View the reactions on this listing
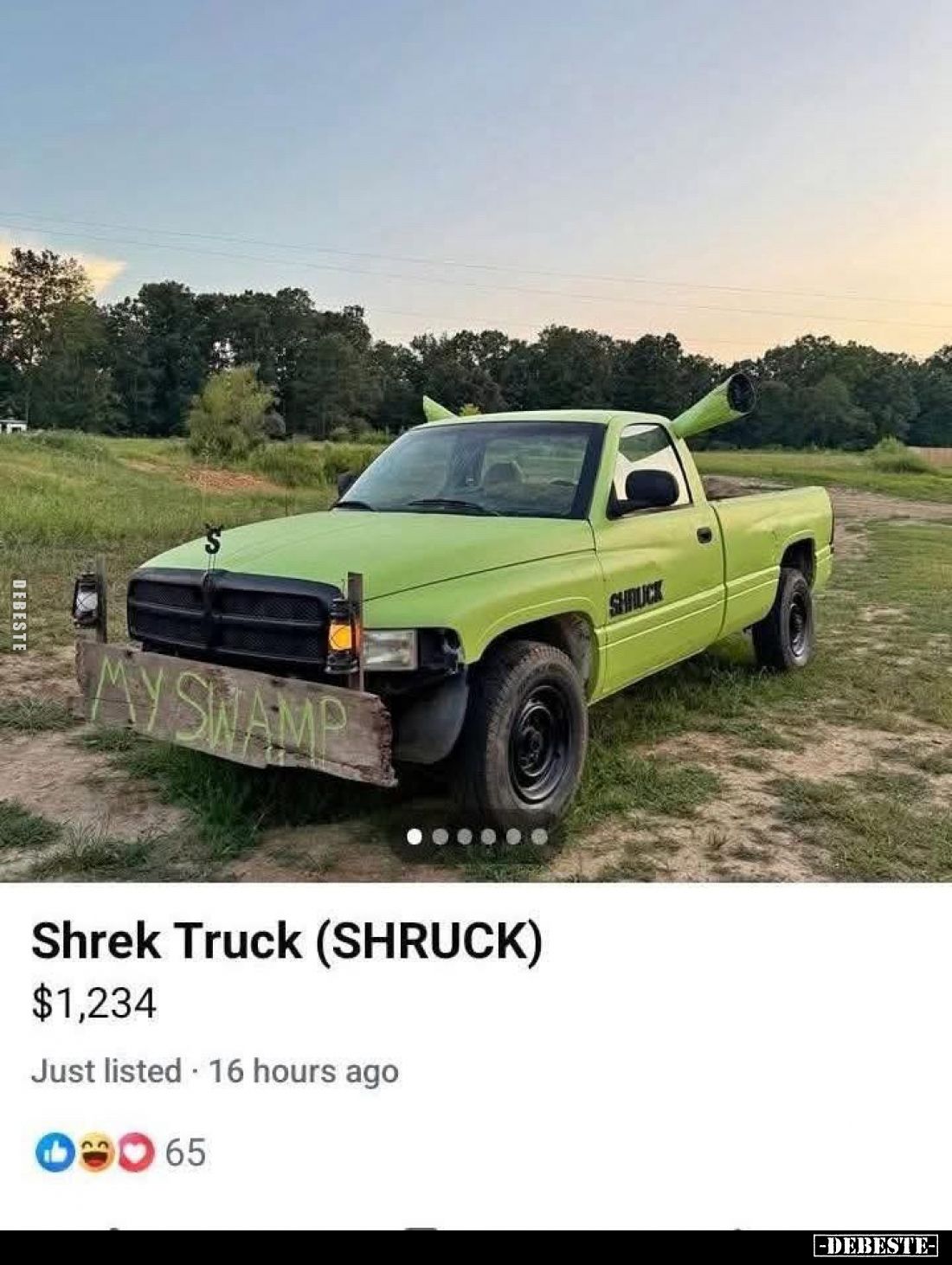Screen dimensions: 952x1265 [120, 1153]
